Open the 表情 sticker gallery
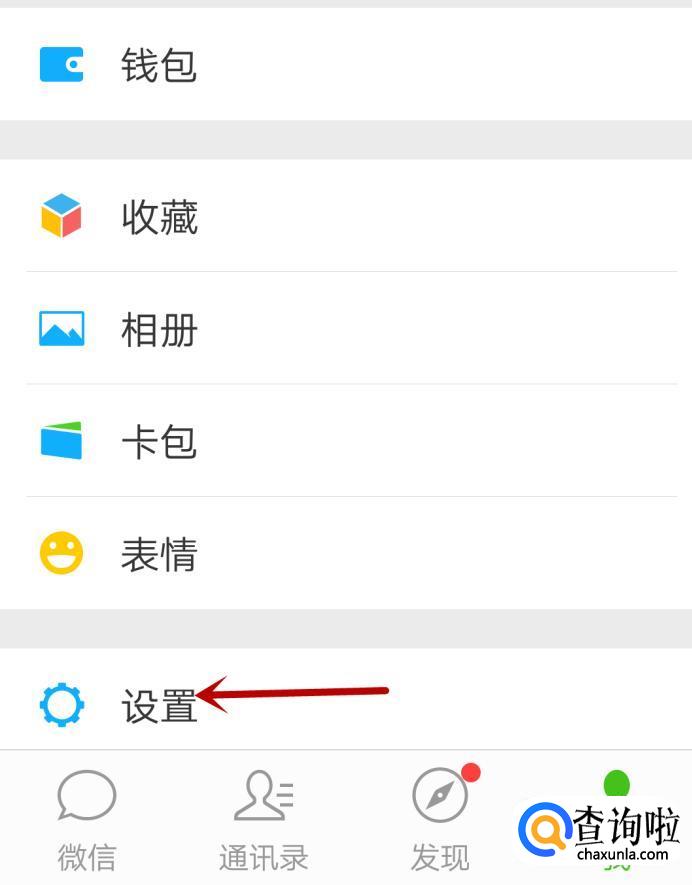The image size is (692, 885). click(160, 554)
